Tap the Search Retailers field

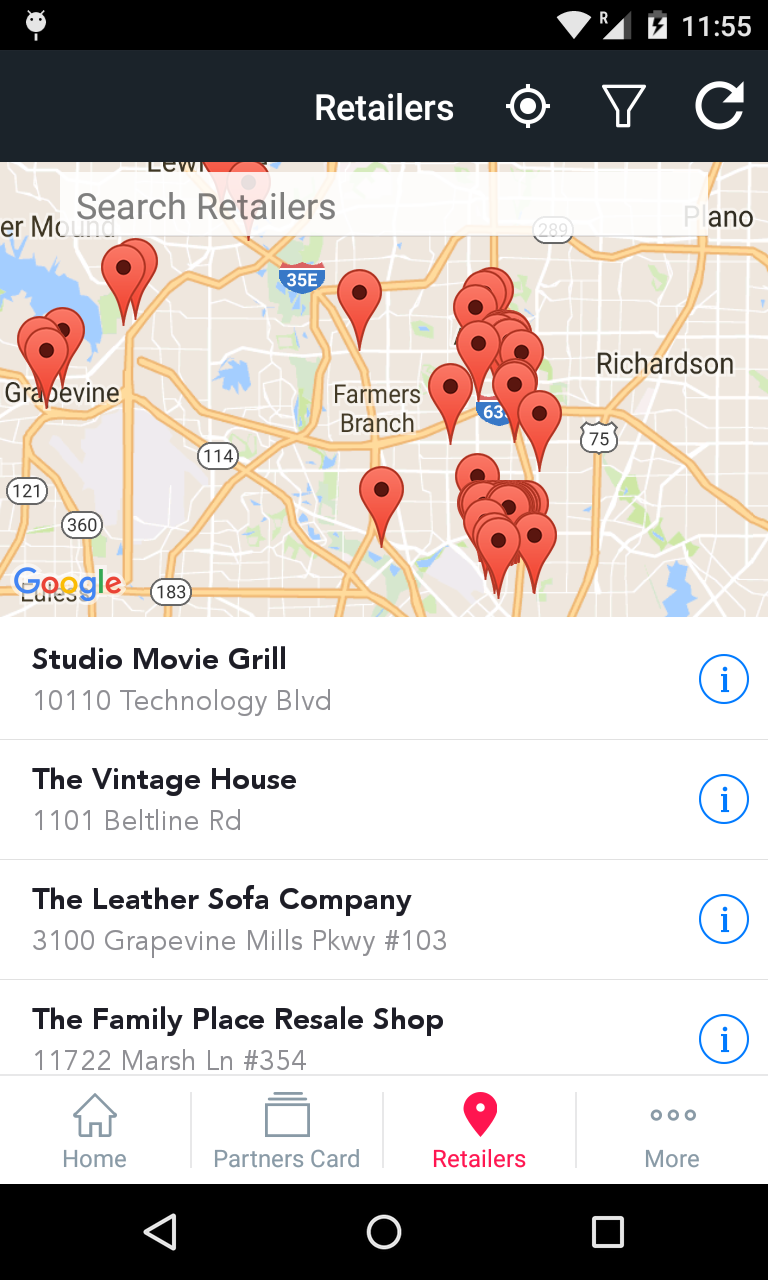[x=384, y=206]
